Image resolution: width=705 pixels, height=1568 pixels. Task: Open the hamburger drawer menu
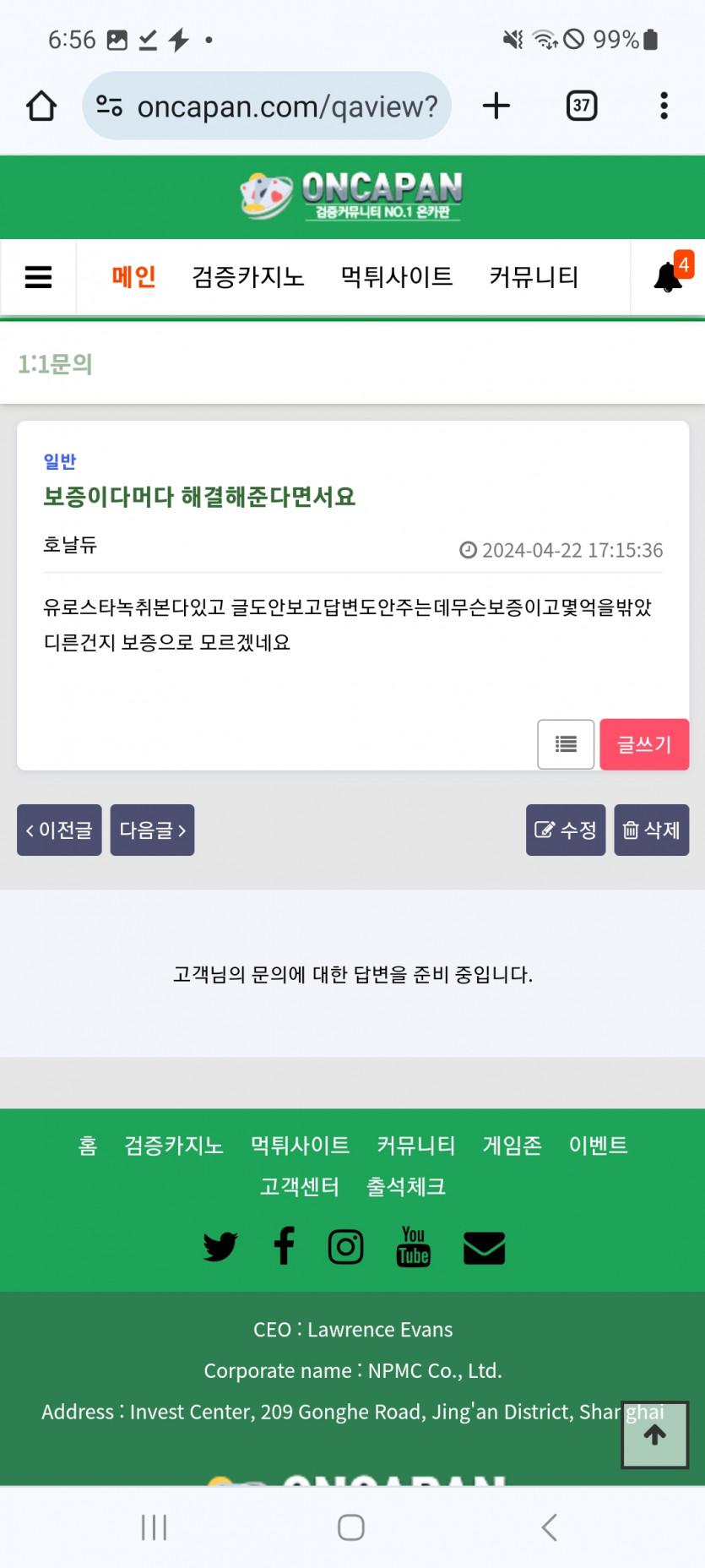pyautogui.click(x=38, y=277)
